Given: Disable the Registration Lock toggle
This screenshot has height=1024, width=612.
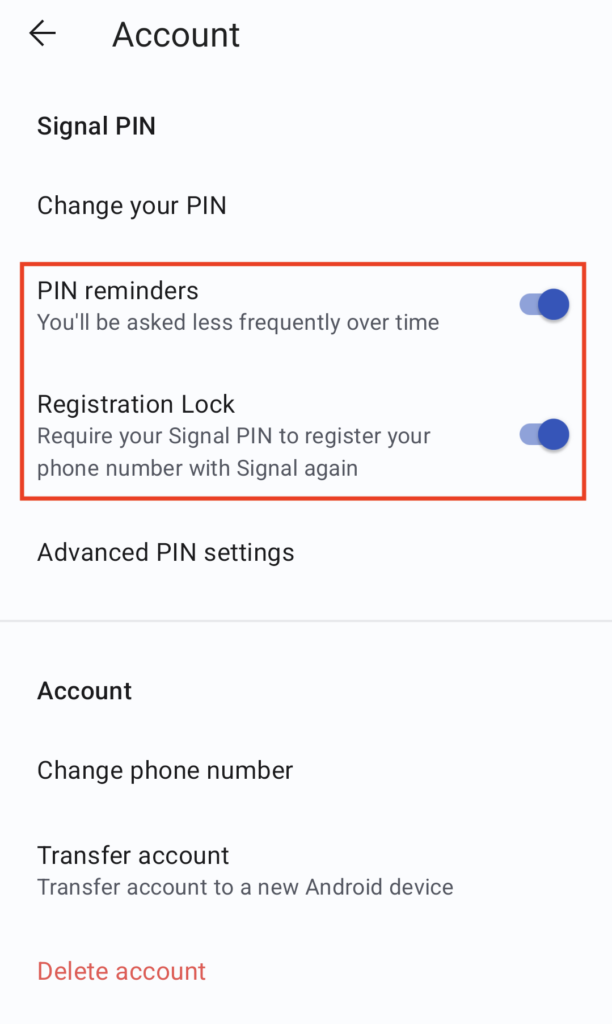Looking at the screenshot, I should click(x=544, y=434).
